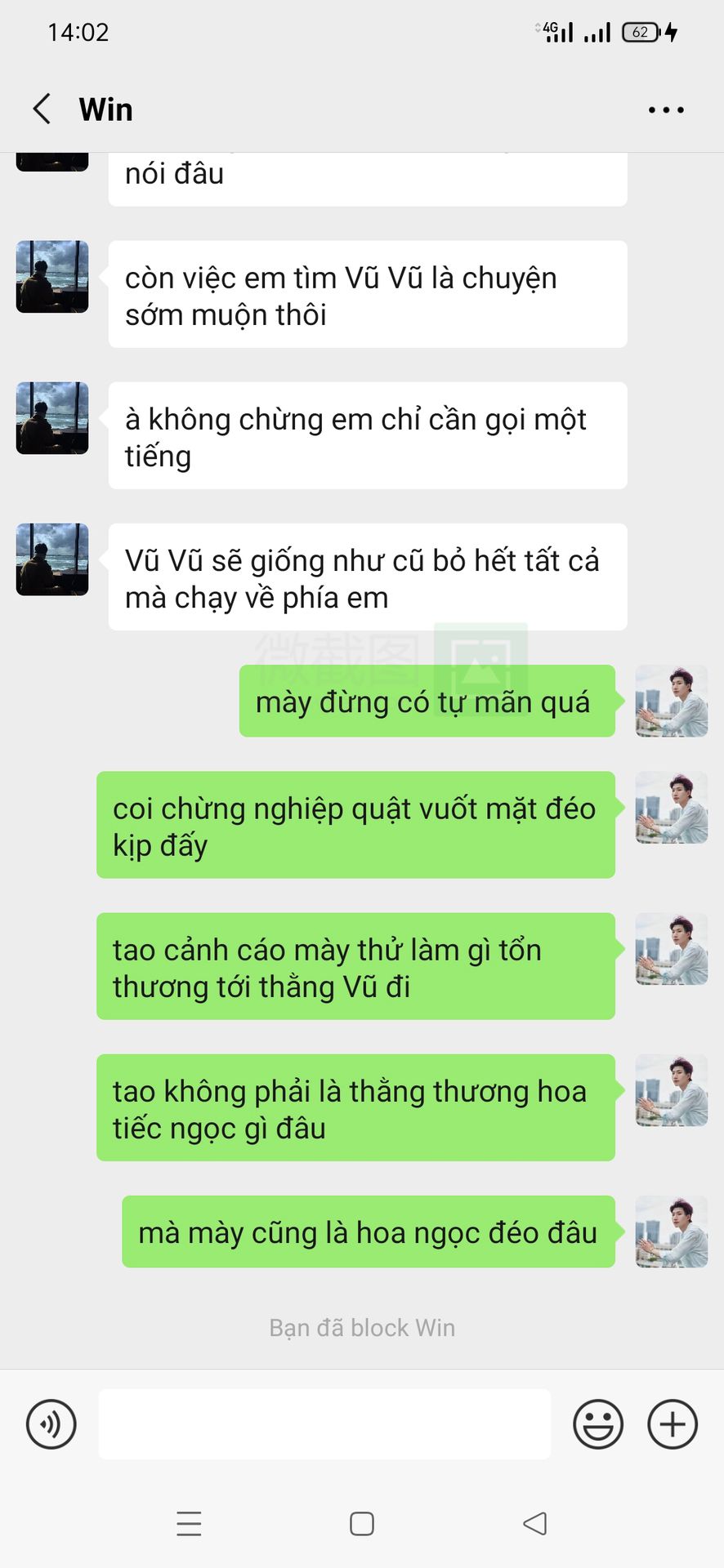Screen dimensions: 724x1568
Task: Open the emoji picker
Action: click(598, 1424)
